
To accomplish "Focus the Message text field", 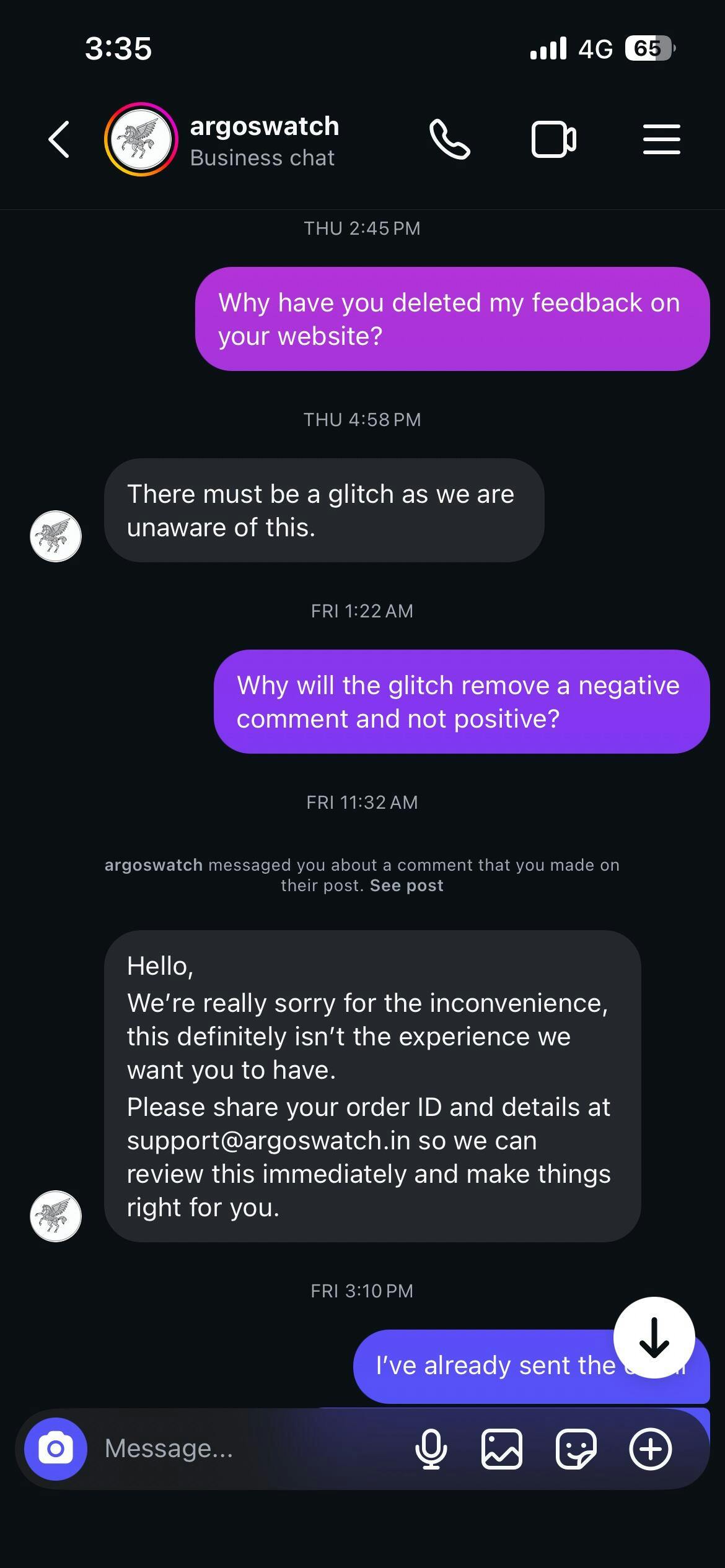I will click(248, 1449).
